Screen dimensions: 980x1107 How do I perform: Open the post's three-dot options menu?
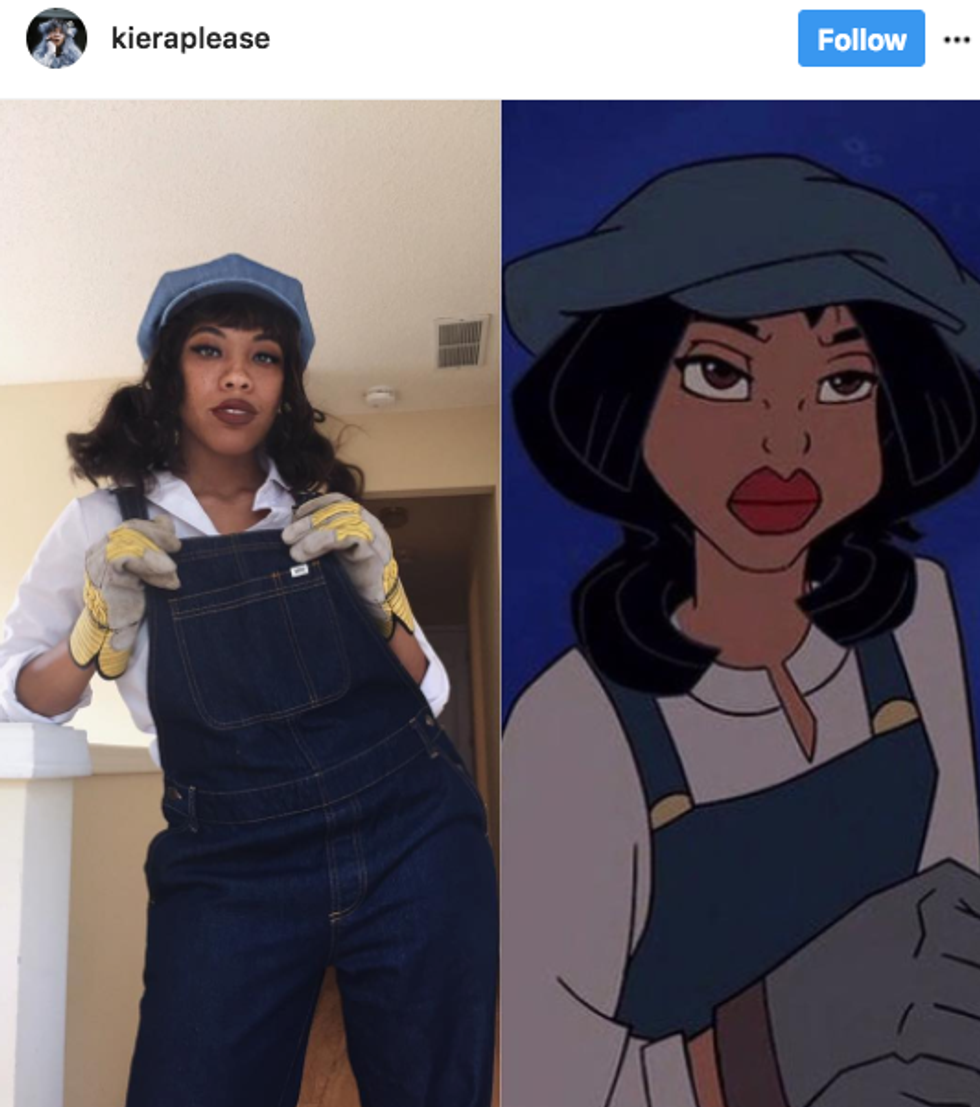(956, 40)
